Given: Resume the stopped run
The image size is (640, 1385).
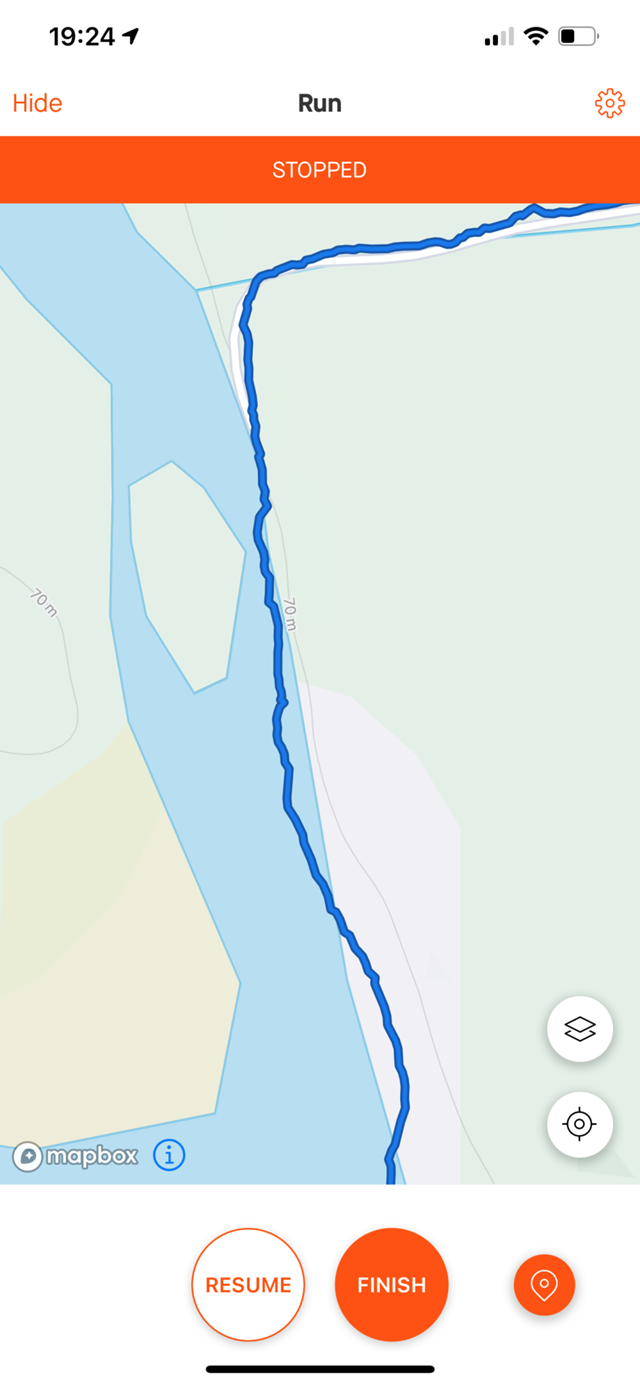Looking at the screenshot, I should point(248,1285).
